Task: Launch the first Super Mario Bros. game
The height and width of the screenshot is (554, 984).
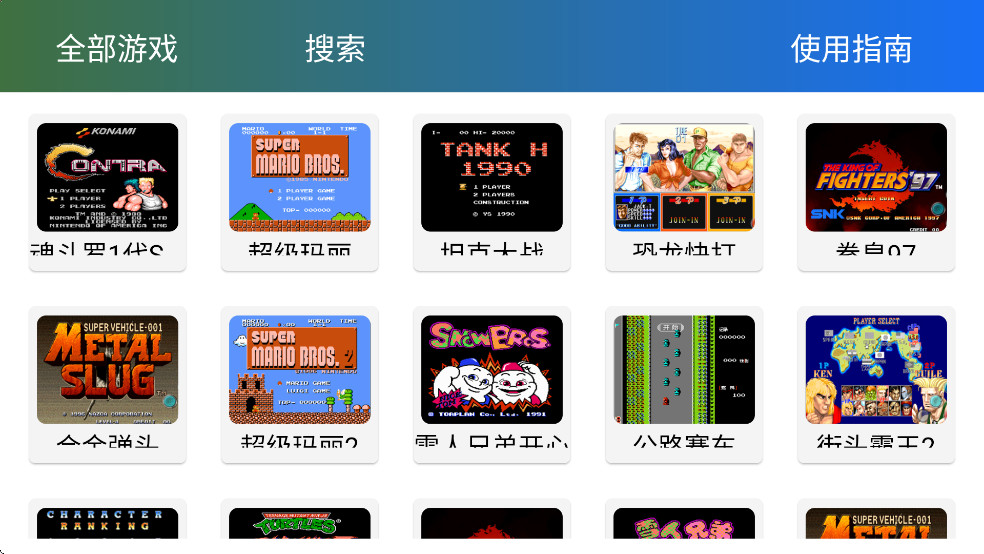Action: click(x=300, y=190)
